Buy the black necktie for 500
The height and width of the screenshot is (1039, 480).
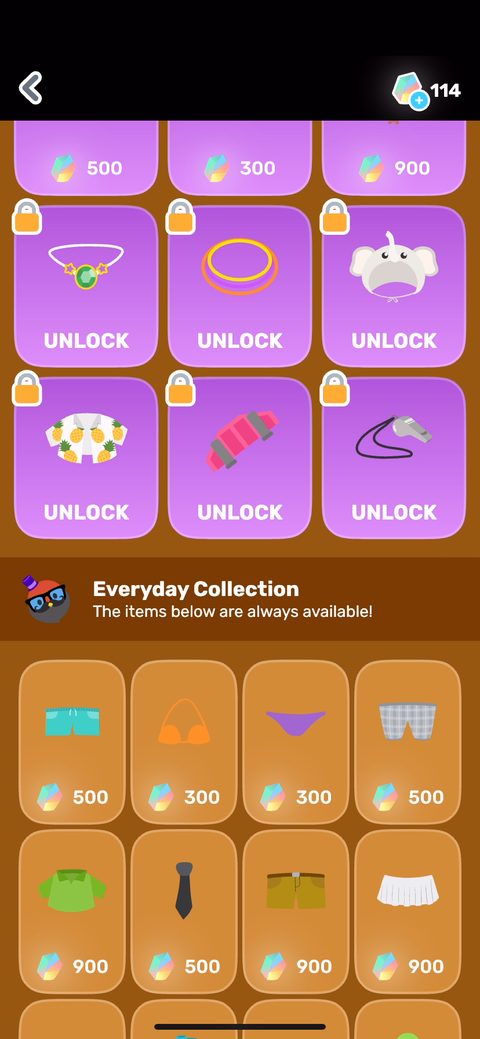click(184, 912)
